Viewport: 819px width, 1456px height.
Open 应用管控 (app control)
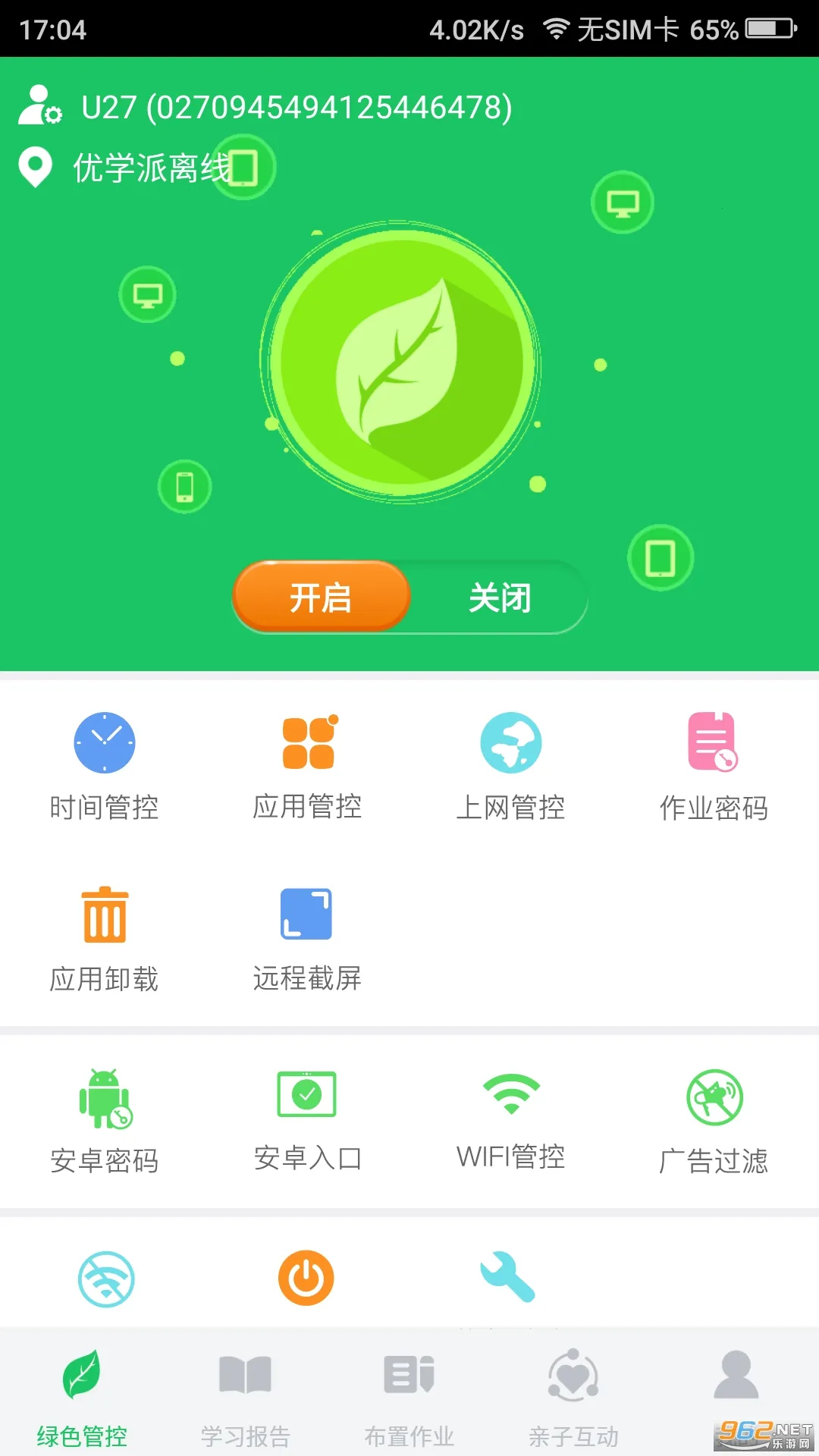(307, 766)
